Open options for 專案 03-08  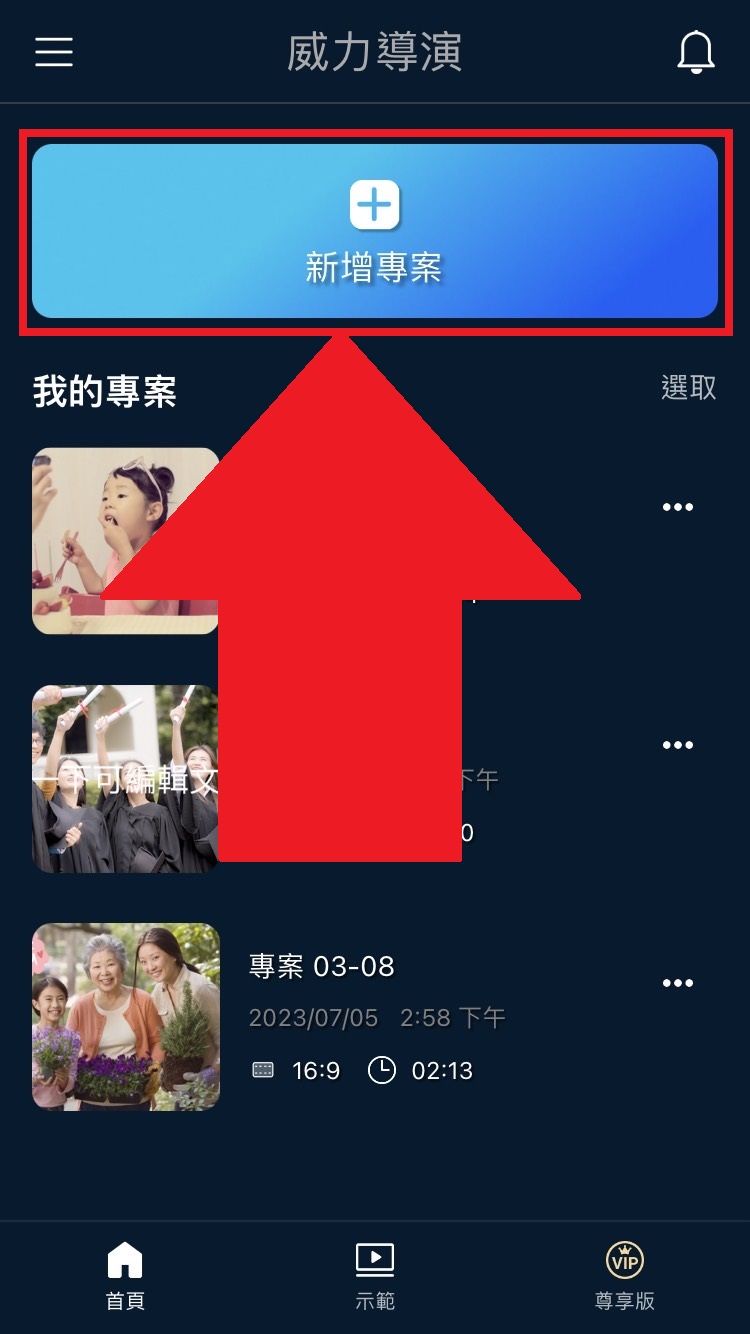click(x=677, y=984)
